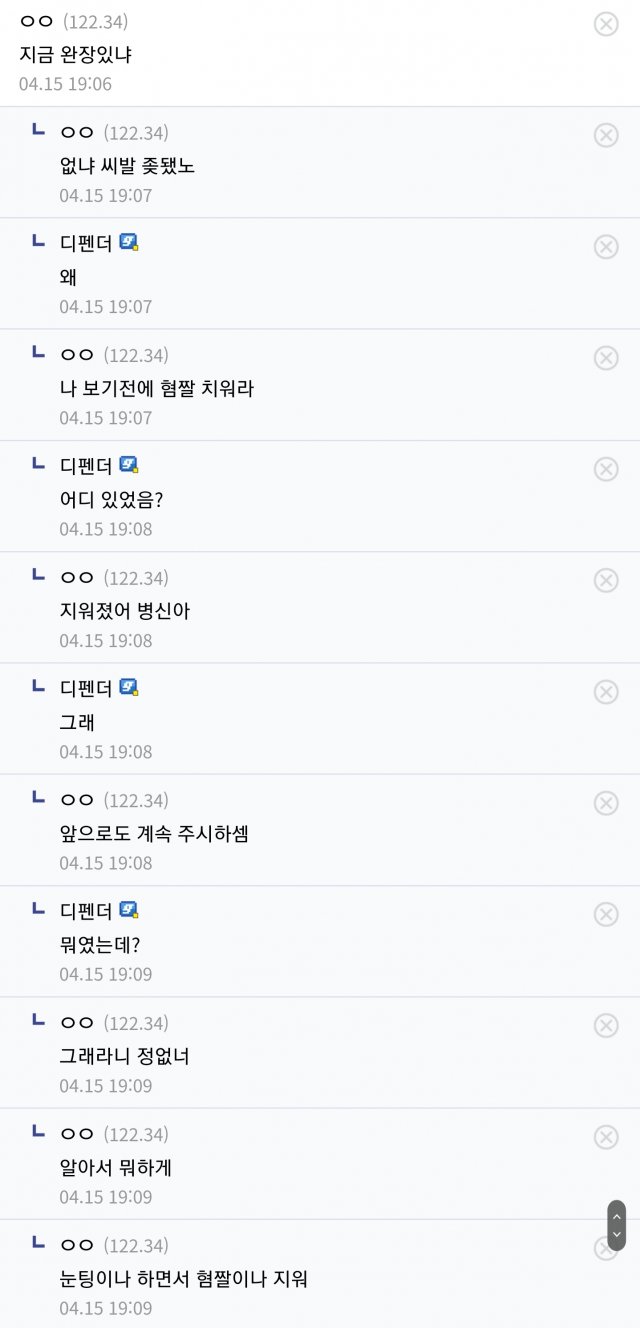
Task: Delete the reply "왜" from 디펜더
Action: pyautogui.click(x=606, y=246)
